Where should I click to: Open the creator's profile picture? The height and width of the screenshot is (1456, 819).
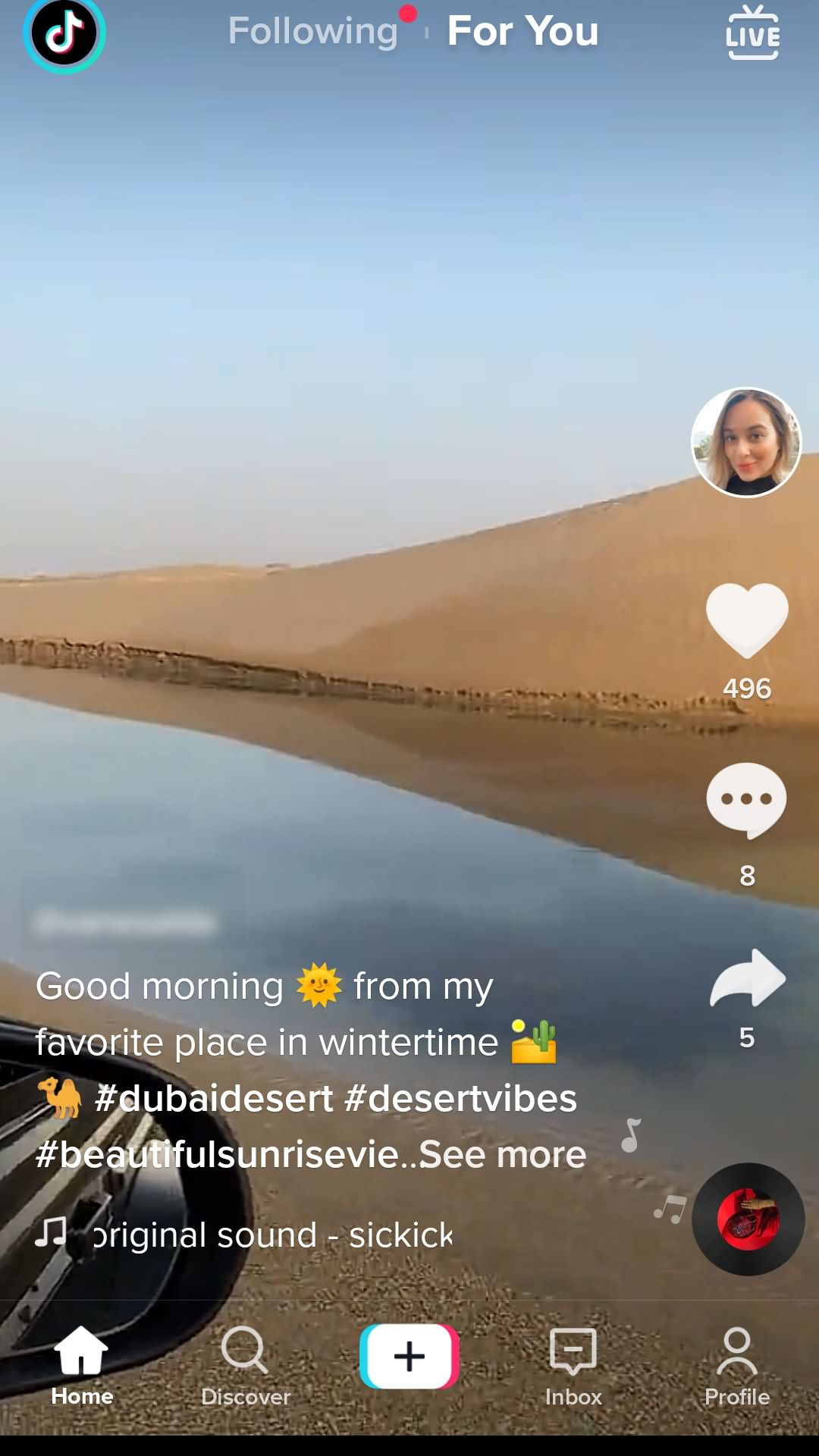click(x=746, y=443)
